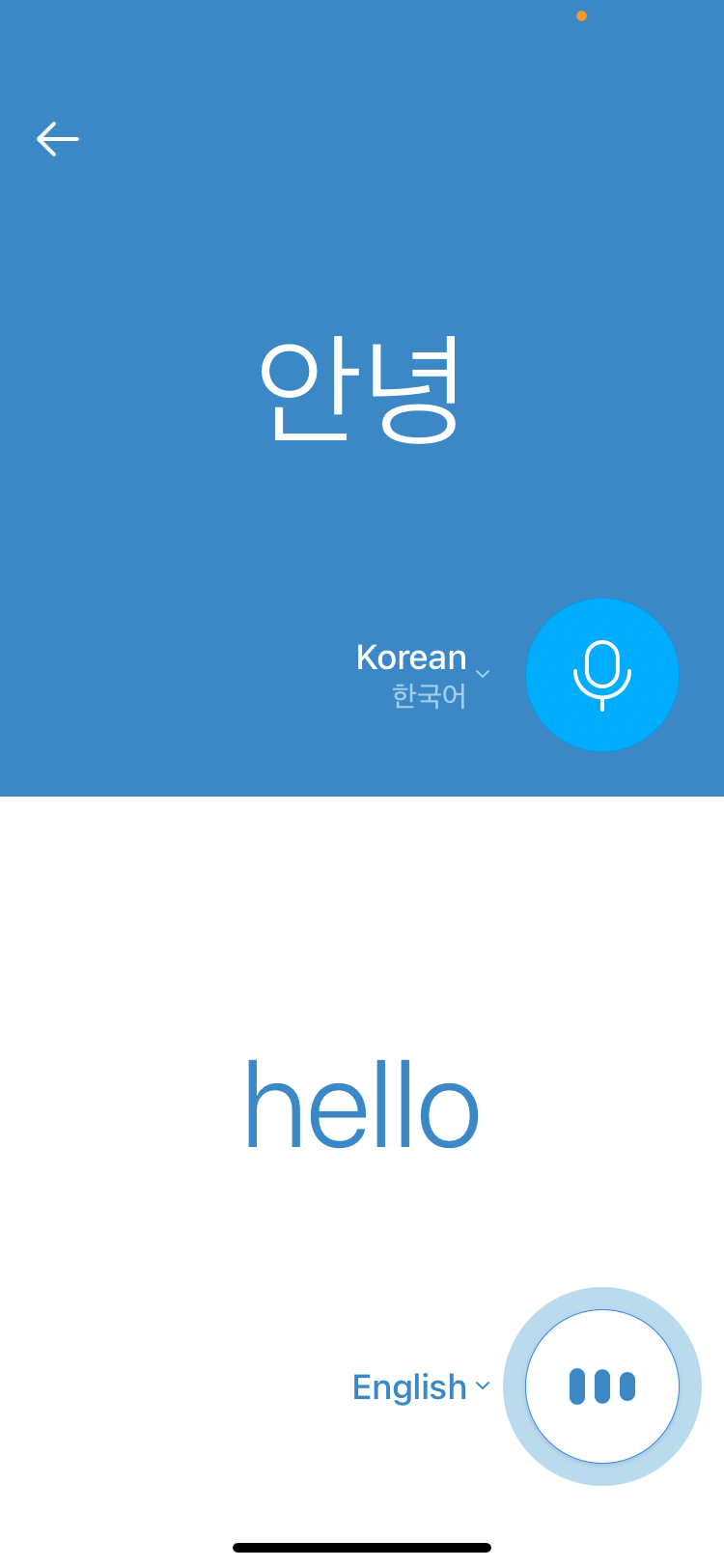Viewport: 724px width, 1568px height.
Task: Tap the Korean microphone button
Action: tap(602, 675)
